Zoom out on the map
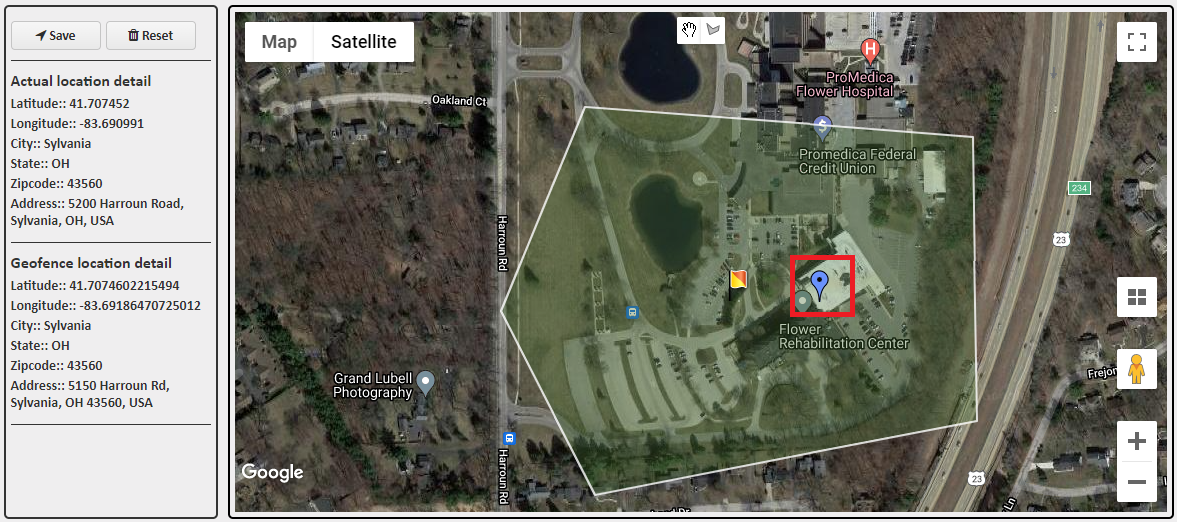 pos(1136,482)
